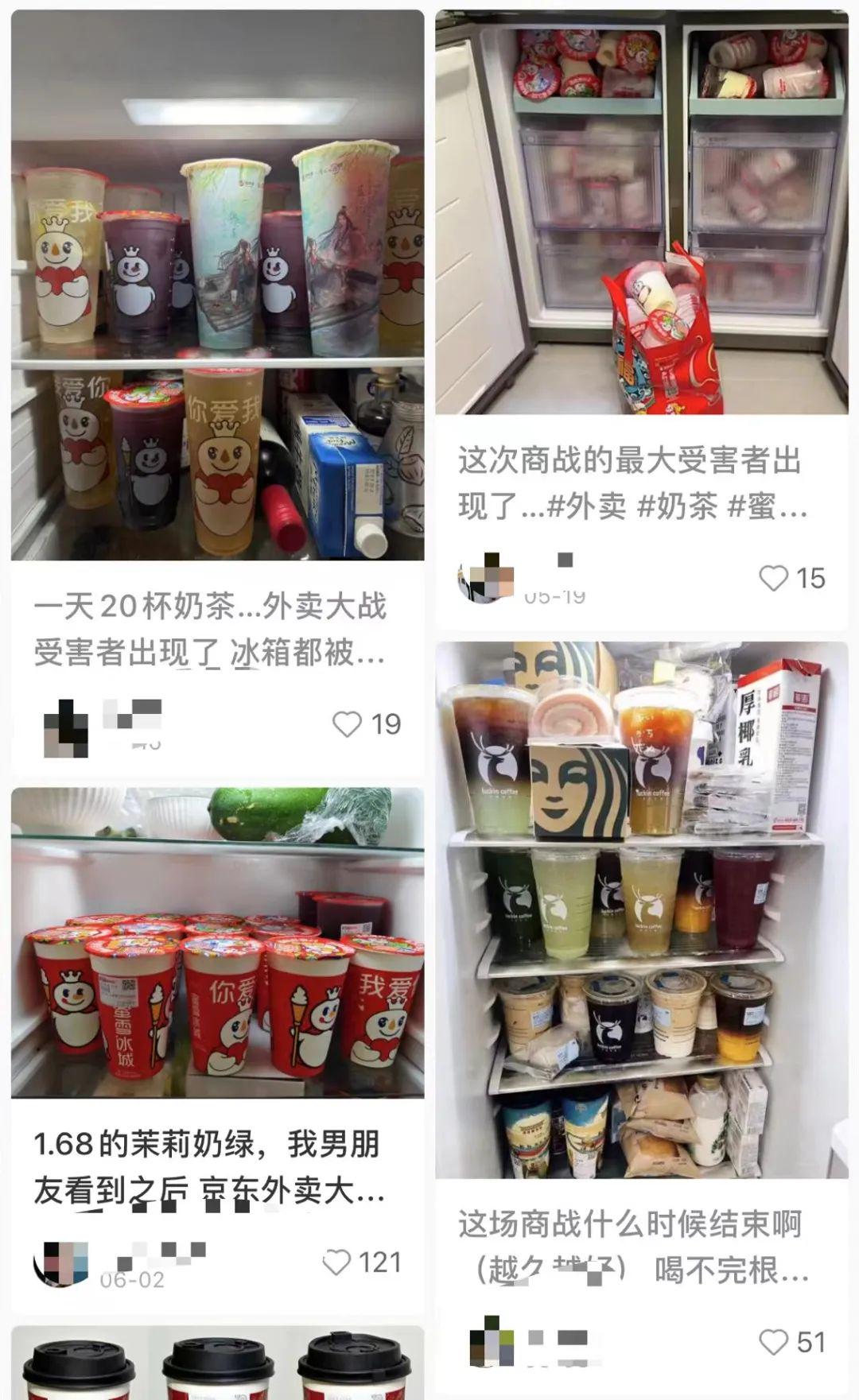Open the coffee cups post at bottom
The image size is (859, 1400).
pos(217,1363)
